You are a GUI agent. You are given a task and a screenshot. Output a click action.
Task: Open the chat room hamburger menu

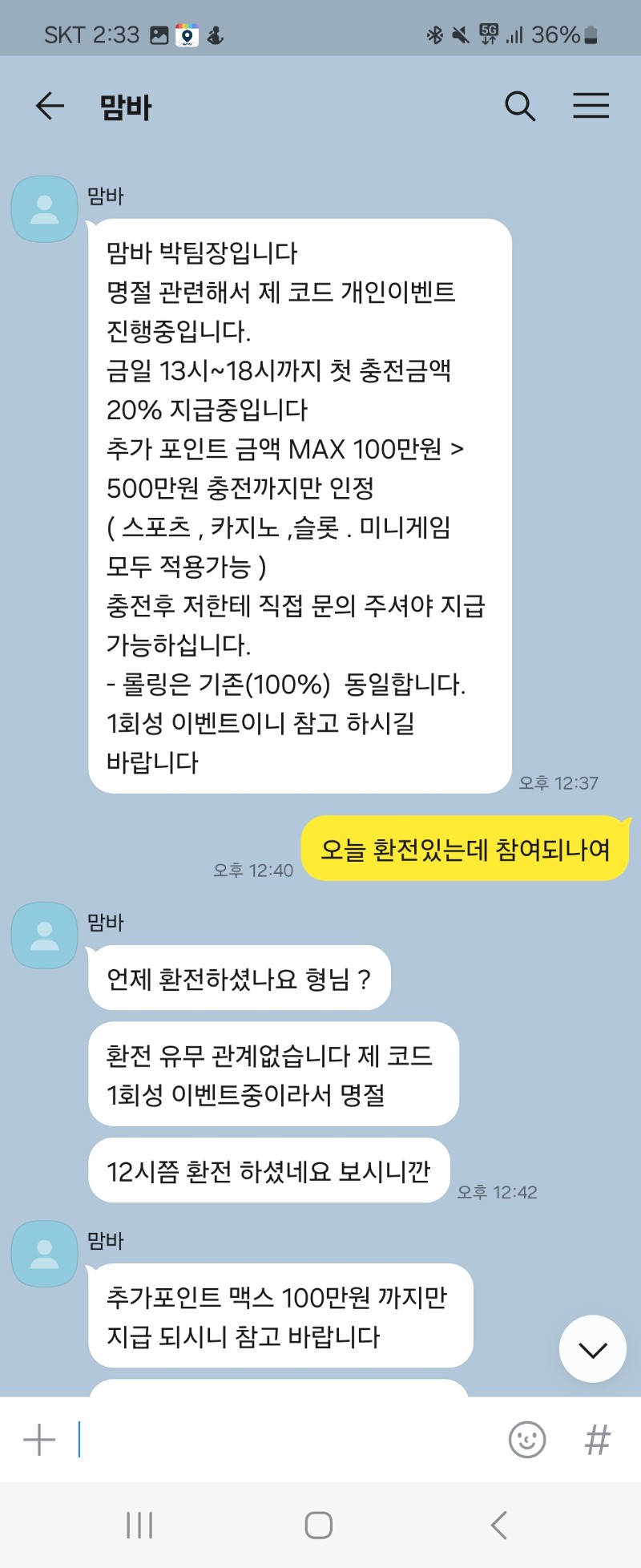pos(591,106)
